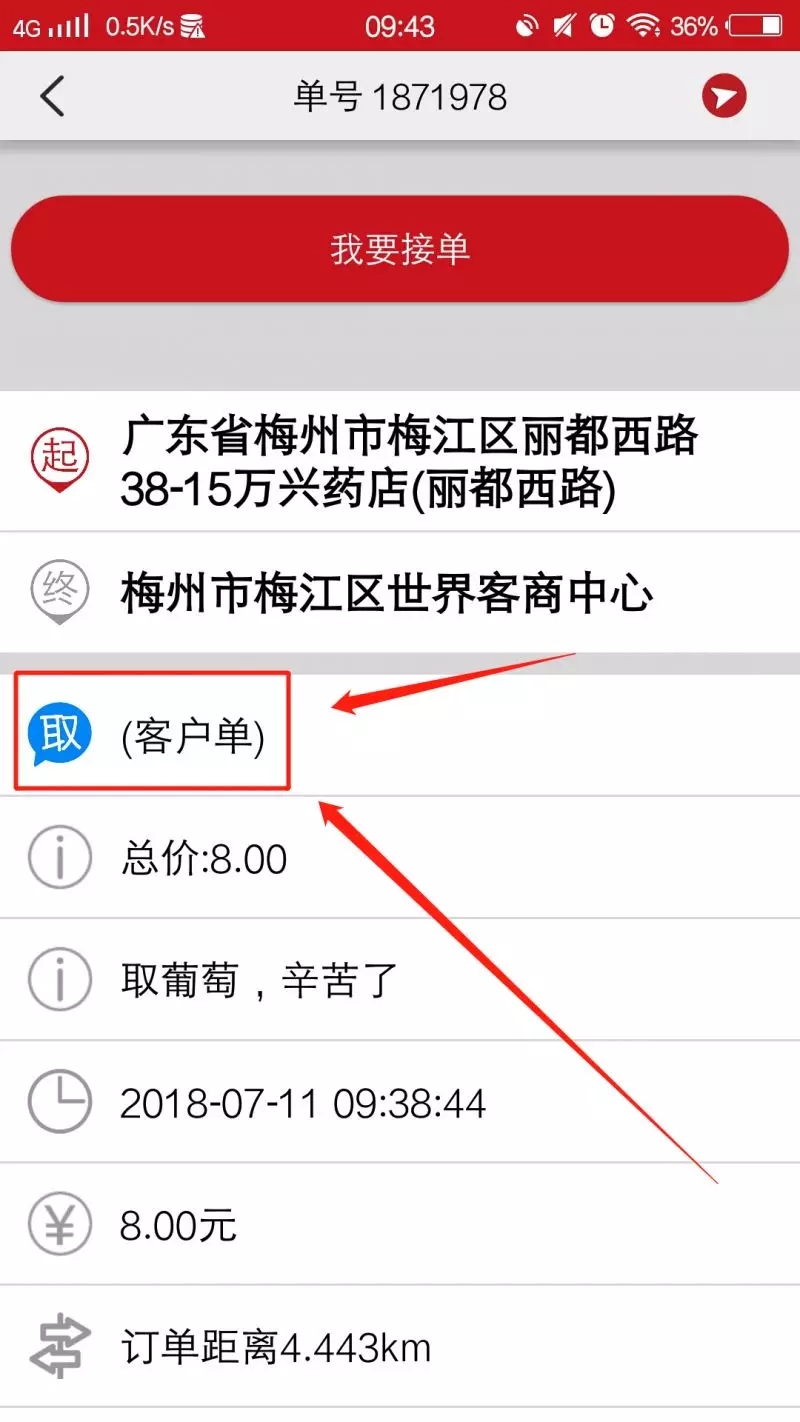Accept the order with 我要接单
The height and width of the screenshot is (1422, 800).
coord(400,249)
